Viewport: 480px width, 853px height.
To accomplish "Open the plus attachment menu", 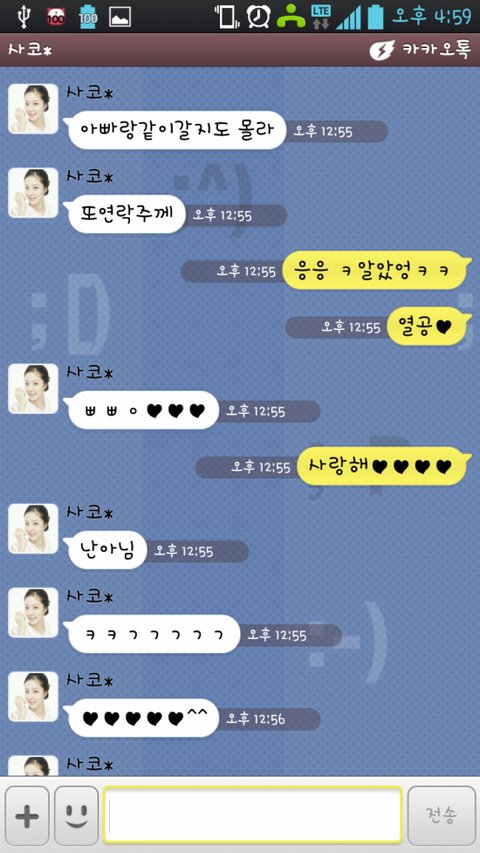I will point(27,815).
